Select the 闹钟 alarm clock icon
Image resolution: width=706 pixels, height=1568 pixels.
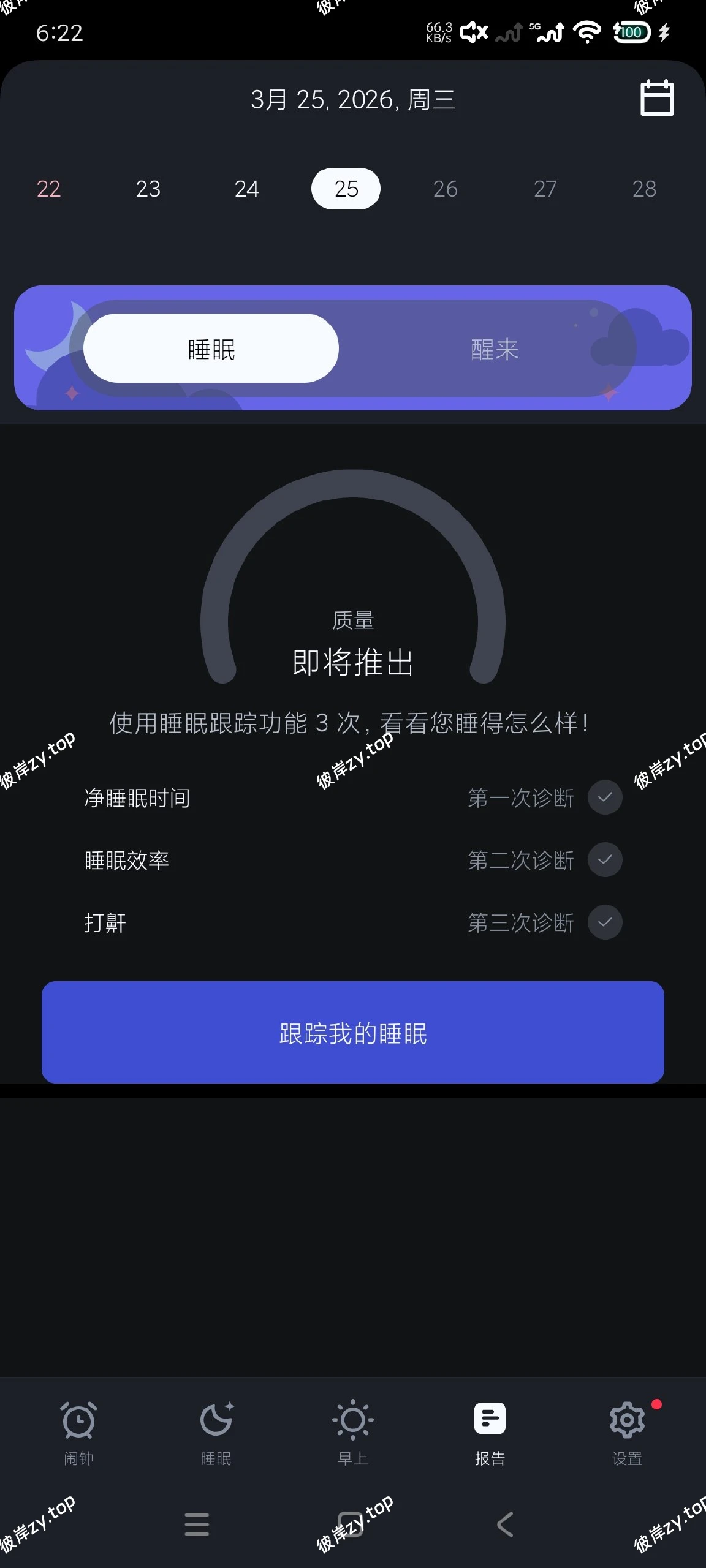coord(77,1421)
